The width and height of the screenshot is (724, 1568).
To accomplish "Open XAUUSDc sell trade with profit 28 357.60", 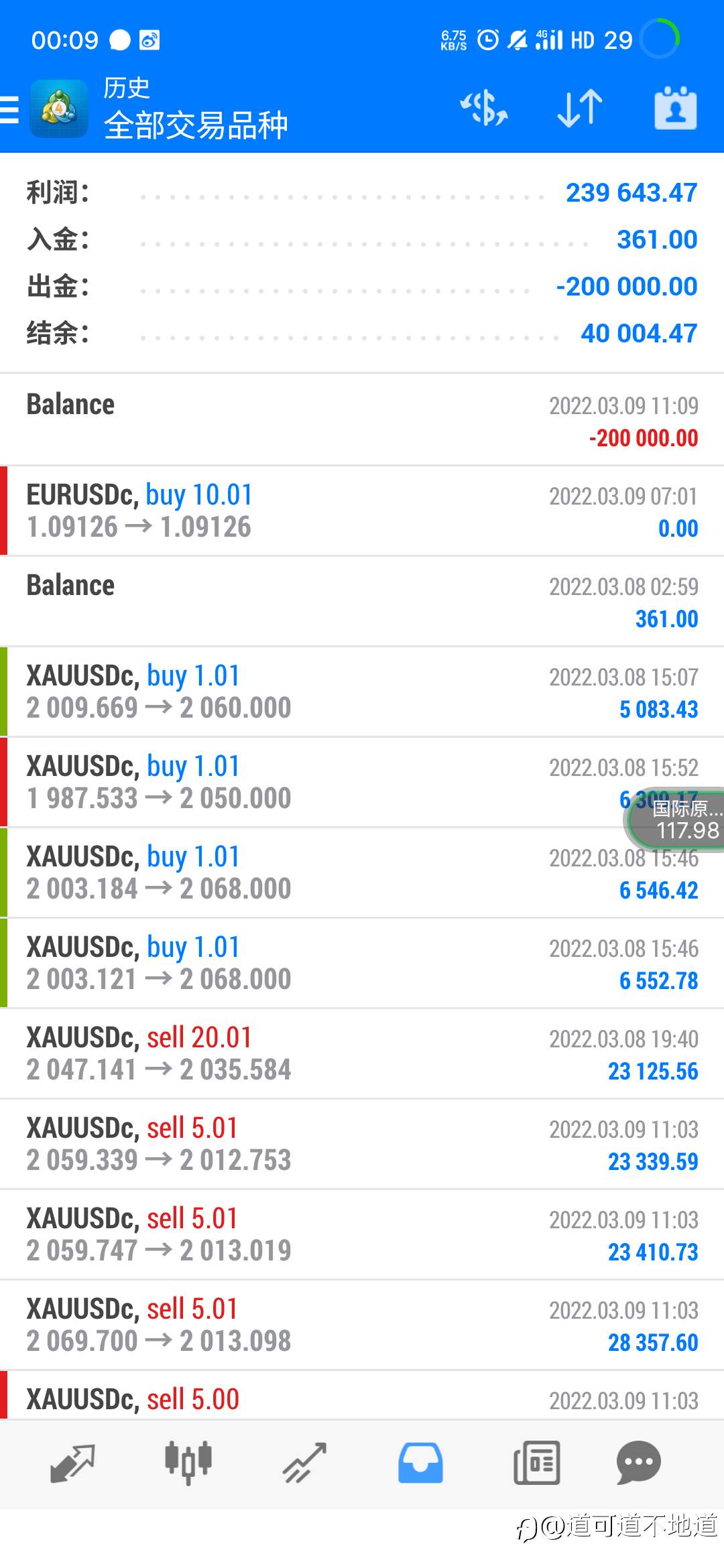I will pos(362,1325).
